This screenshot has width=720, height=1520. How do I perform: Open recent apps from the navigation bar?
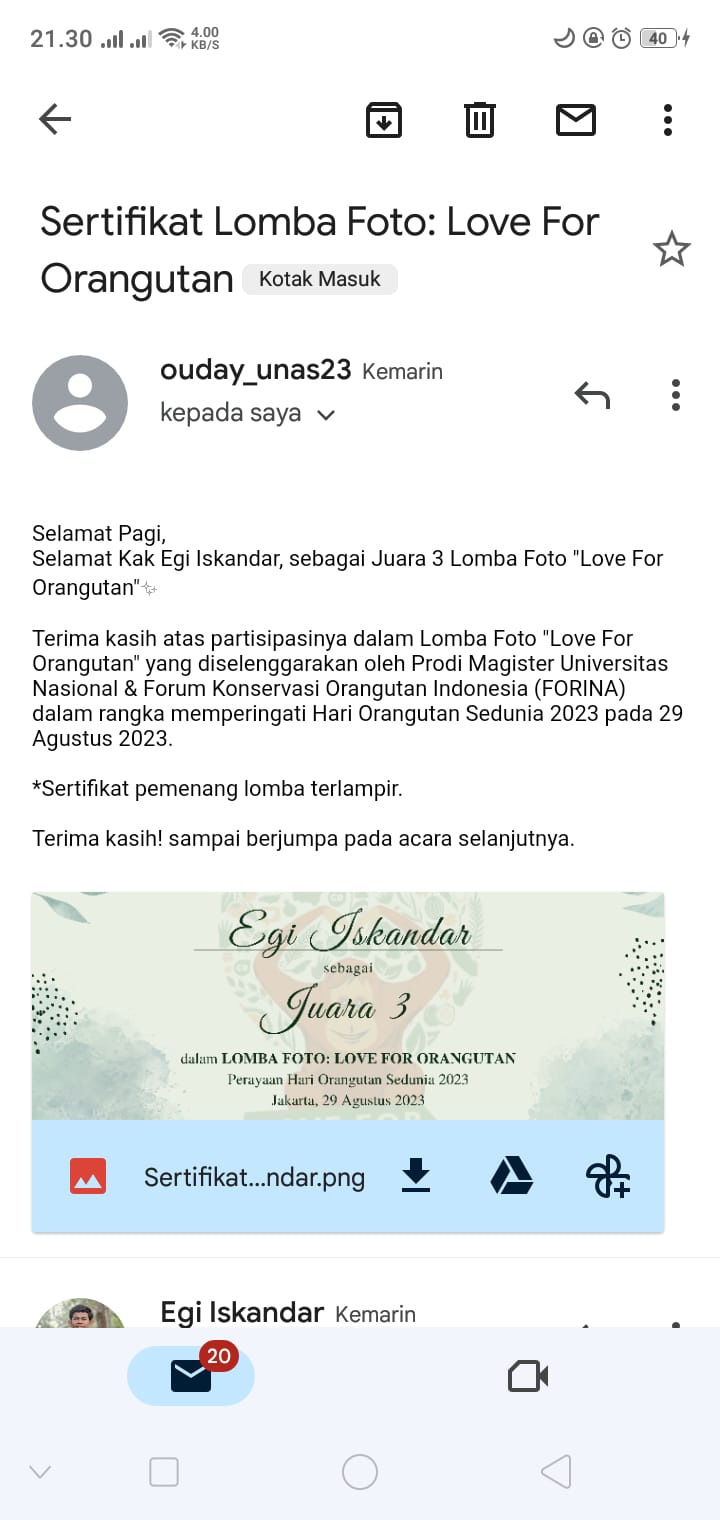click(x=164, y=1472)
